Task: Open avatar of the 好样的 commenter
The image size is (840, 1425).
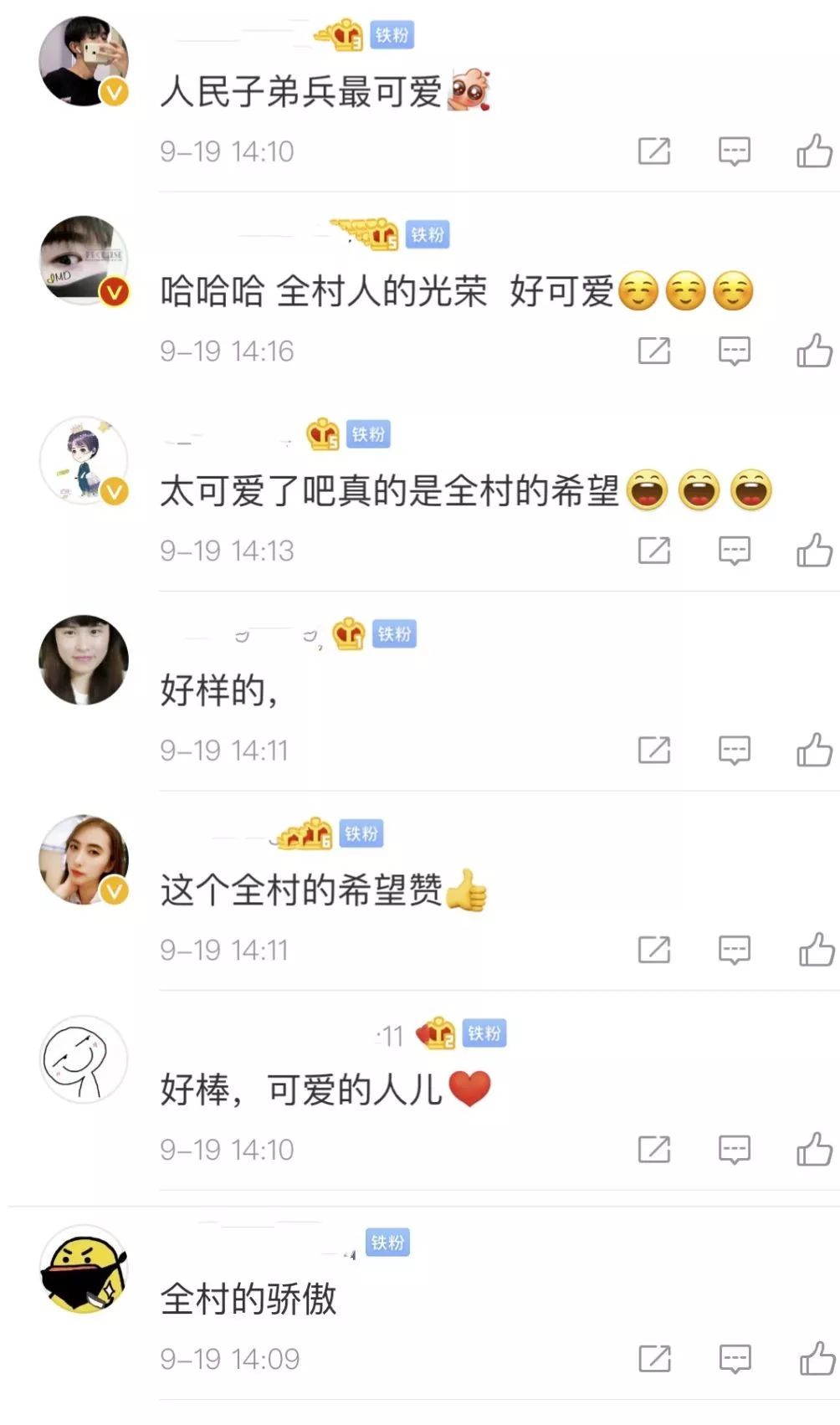Action: pos(84,660)
